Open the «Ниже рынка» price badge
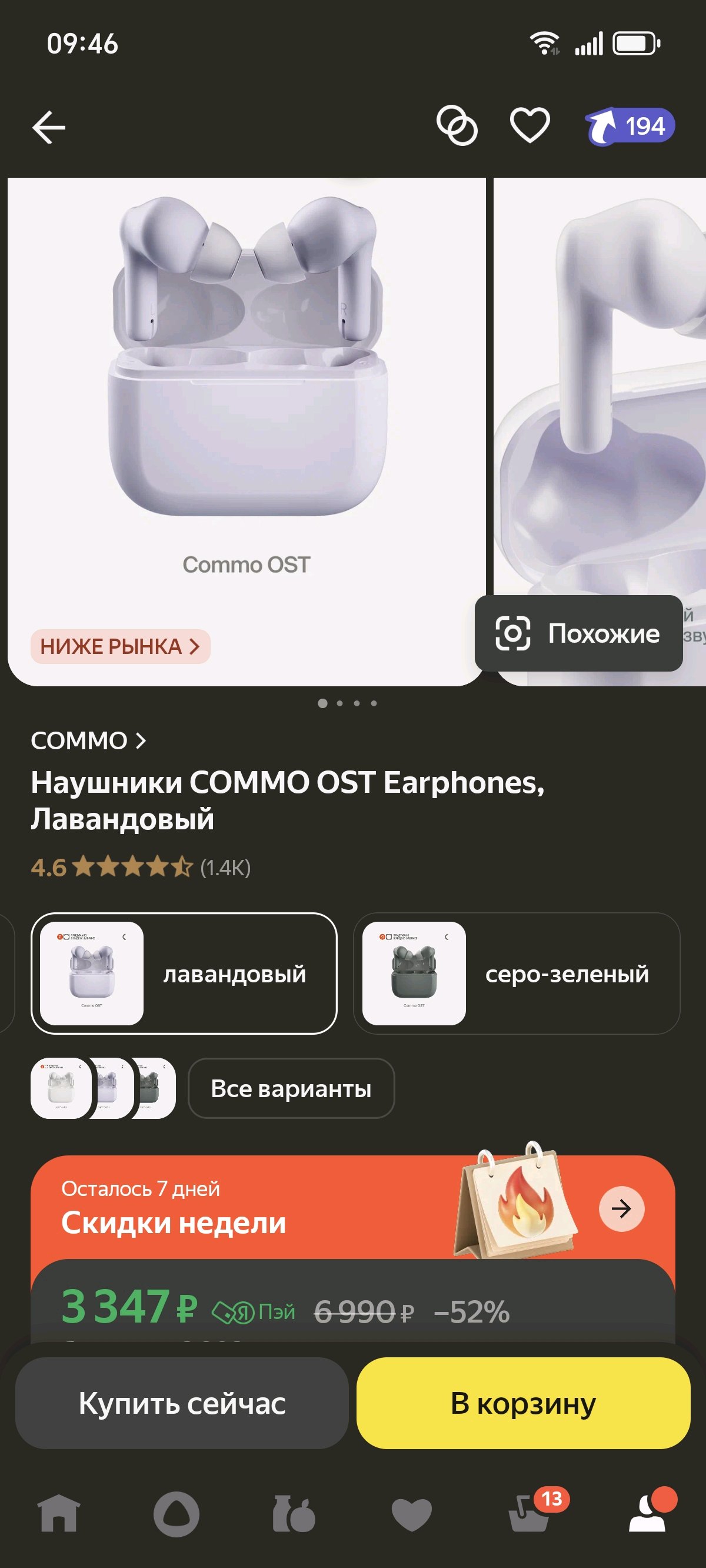706x1568 pixels. coord(121,646)
